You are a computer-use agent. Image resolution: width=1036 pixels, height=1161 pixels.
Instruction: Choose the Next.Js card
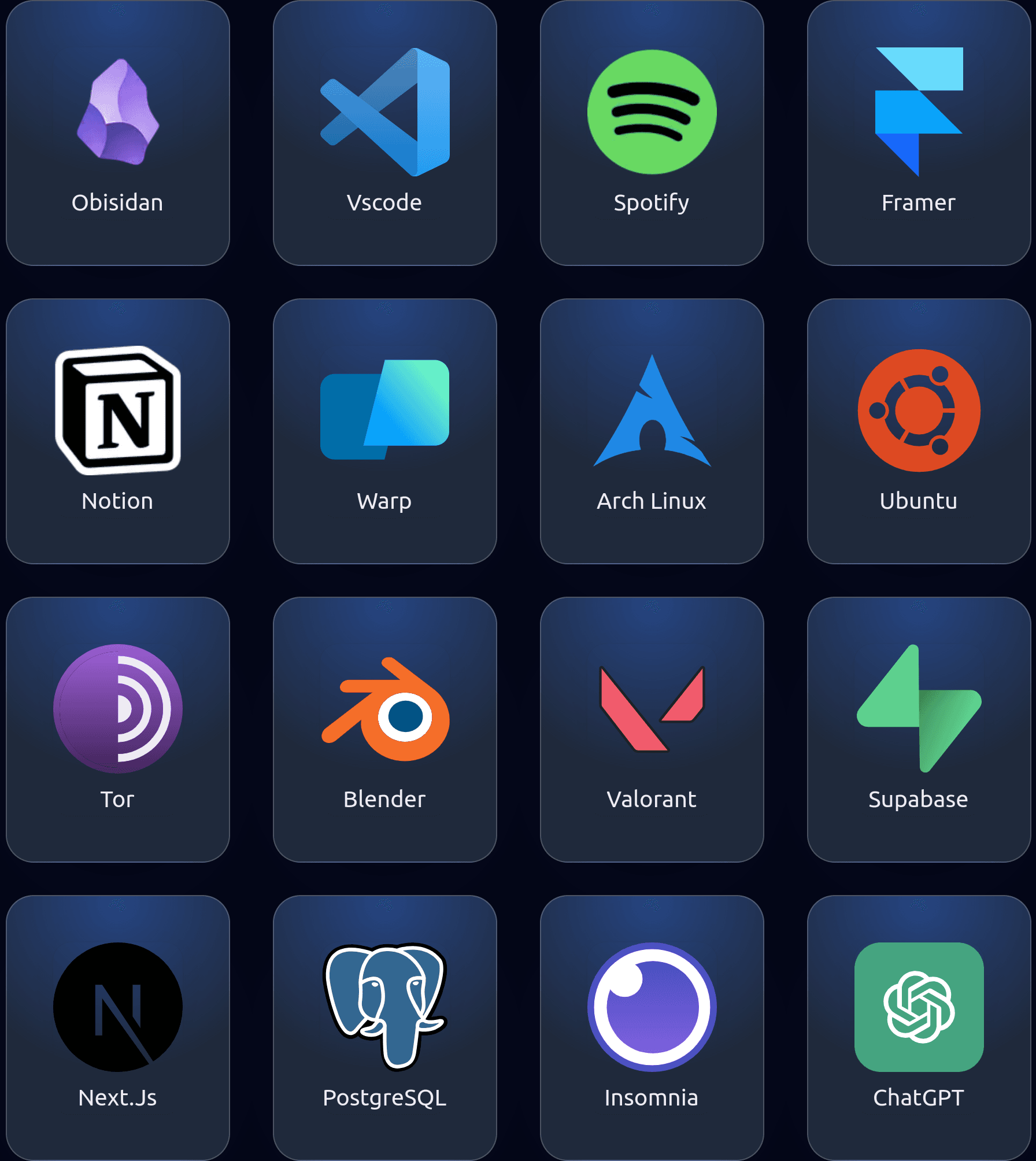(x=117, y=1028)
